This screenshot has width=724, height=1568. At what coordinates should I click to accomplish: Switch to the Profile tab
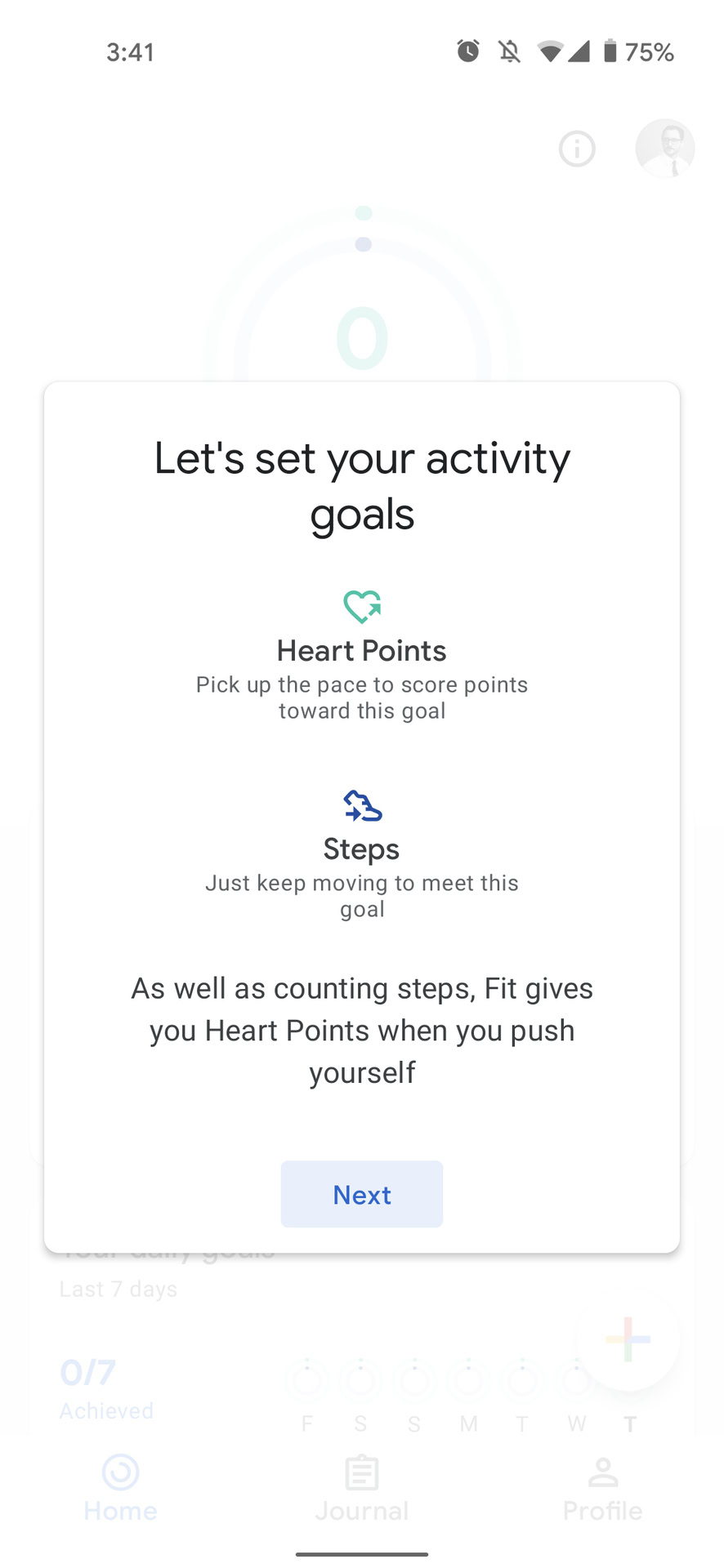point(602,1488)
